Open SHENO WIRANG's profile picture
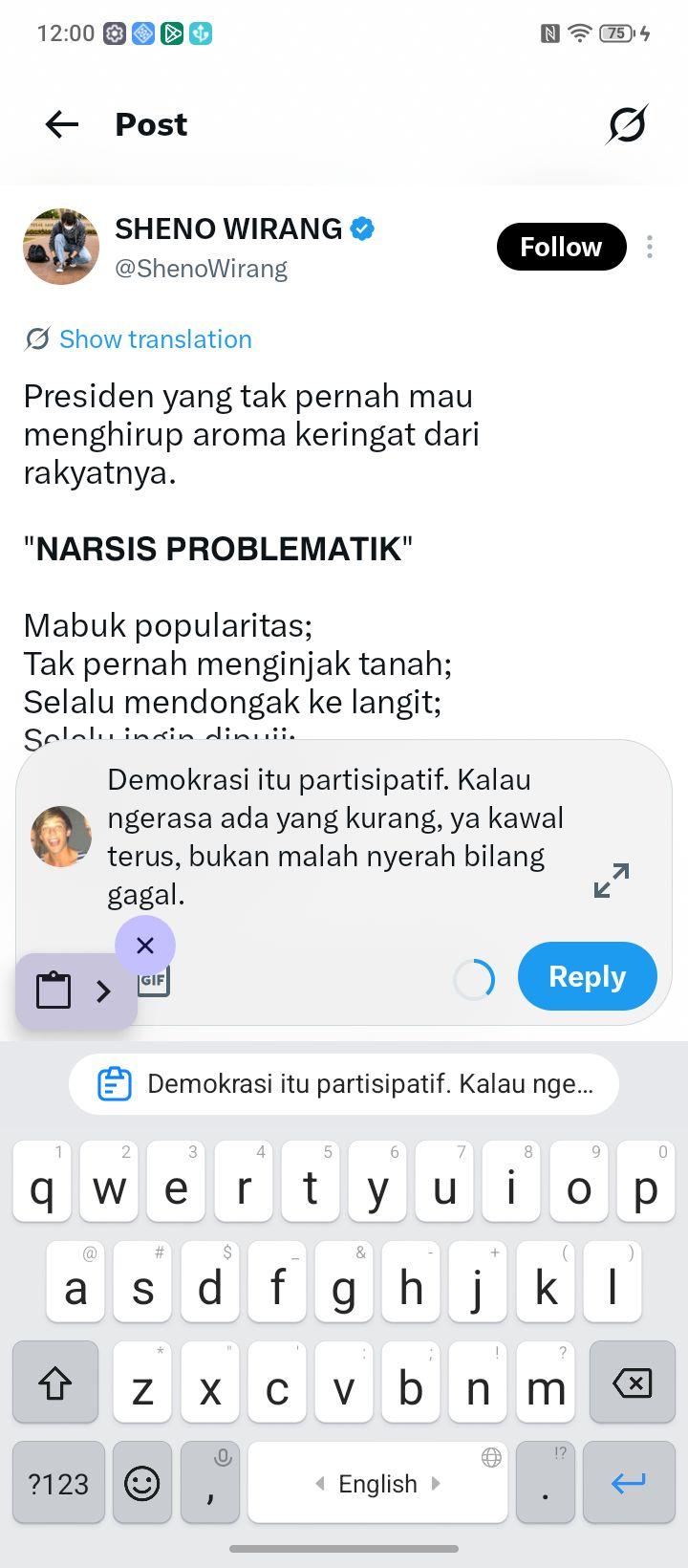The height and width of the screenshot is (1568, 688). coord(61,247)
